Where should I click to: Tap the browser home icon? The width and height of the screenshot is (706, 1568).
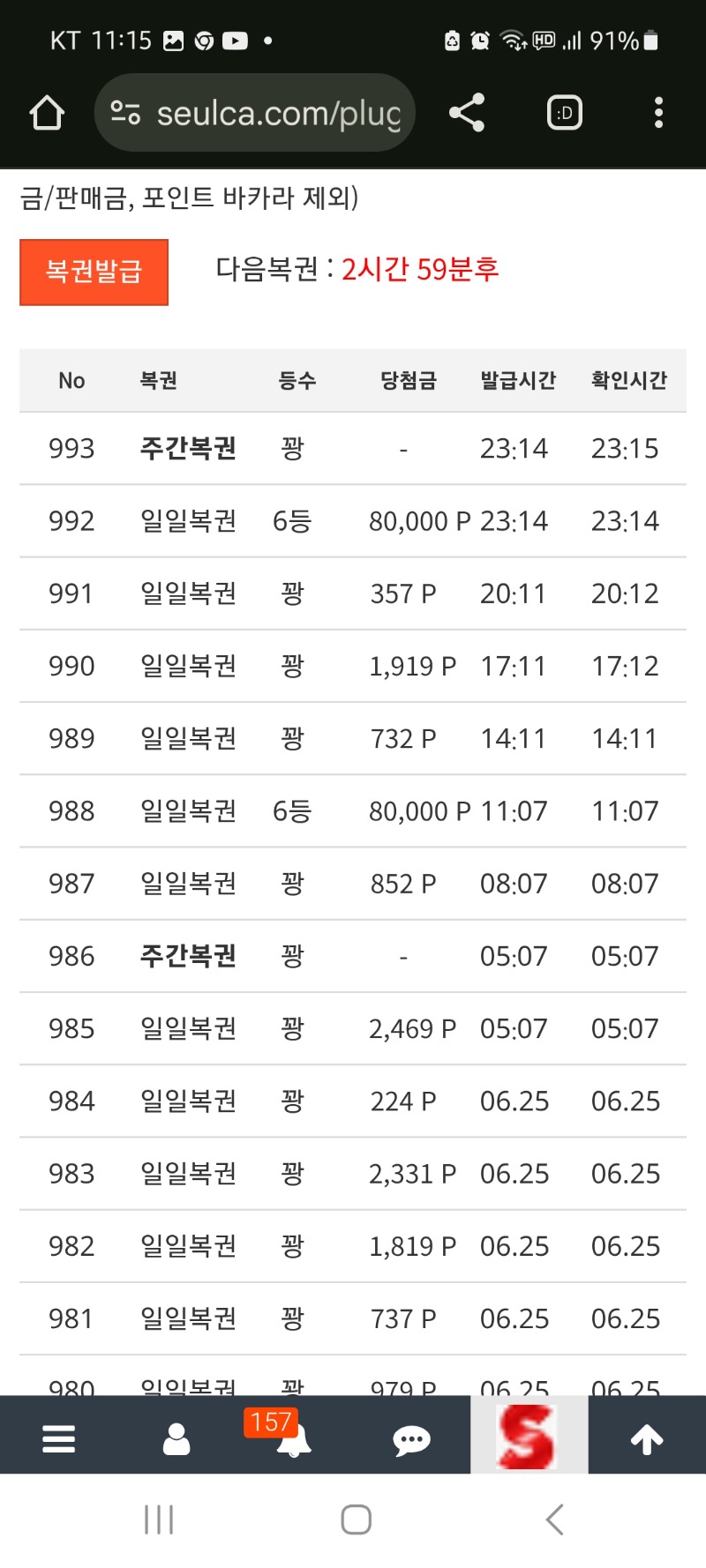[47, 113]
